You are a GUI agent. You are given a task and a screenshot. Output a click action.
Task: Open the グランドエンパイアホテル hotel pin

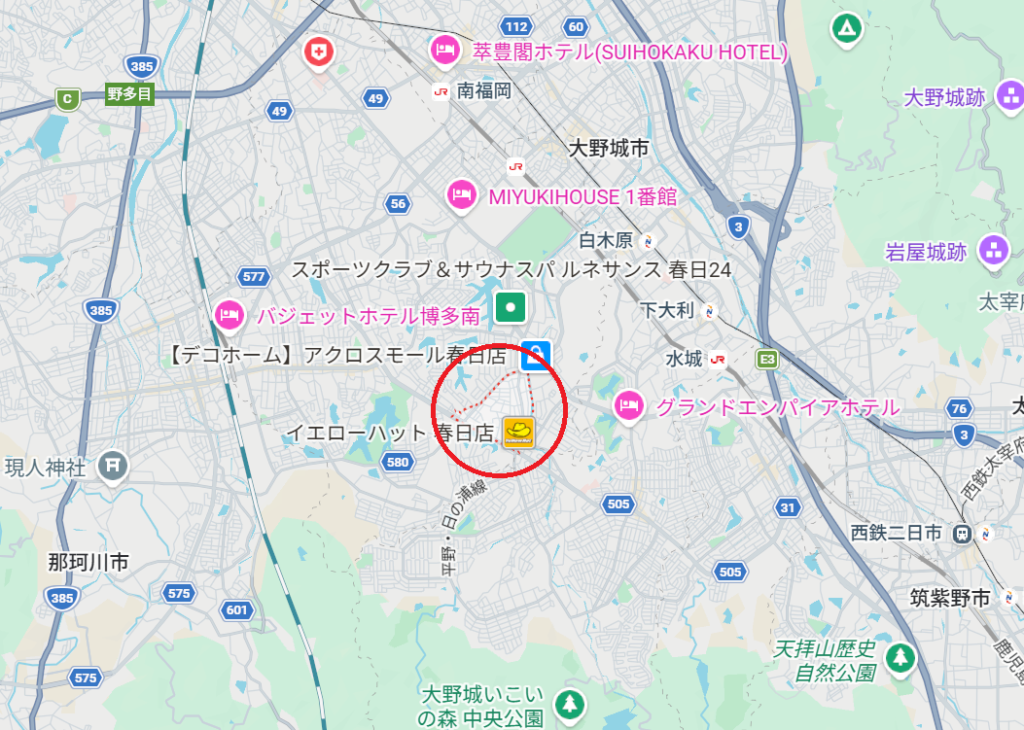(x=629, y=406)
